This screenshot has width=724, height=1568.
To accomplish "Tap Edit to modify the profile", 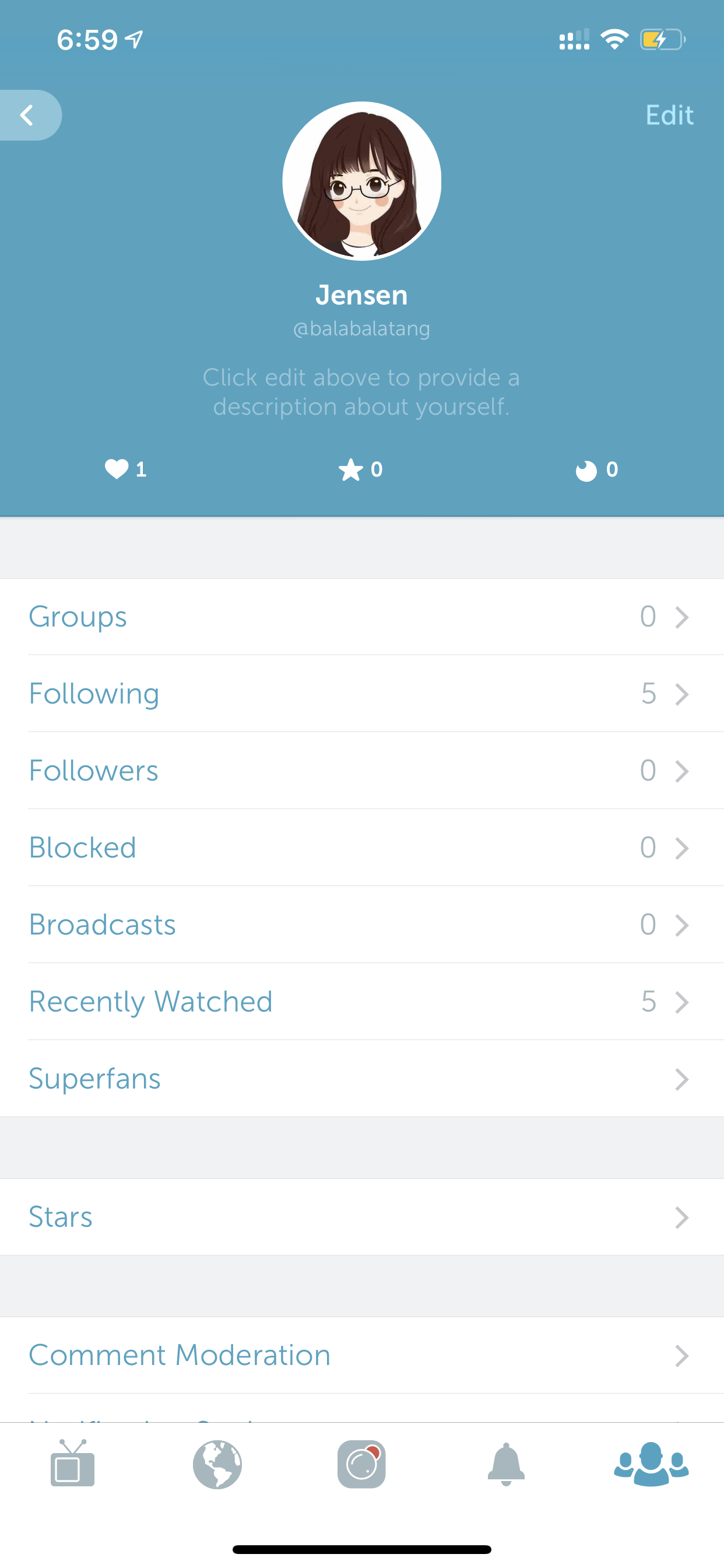I will 669,115.
